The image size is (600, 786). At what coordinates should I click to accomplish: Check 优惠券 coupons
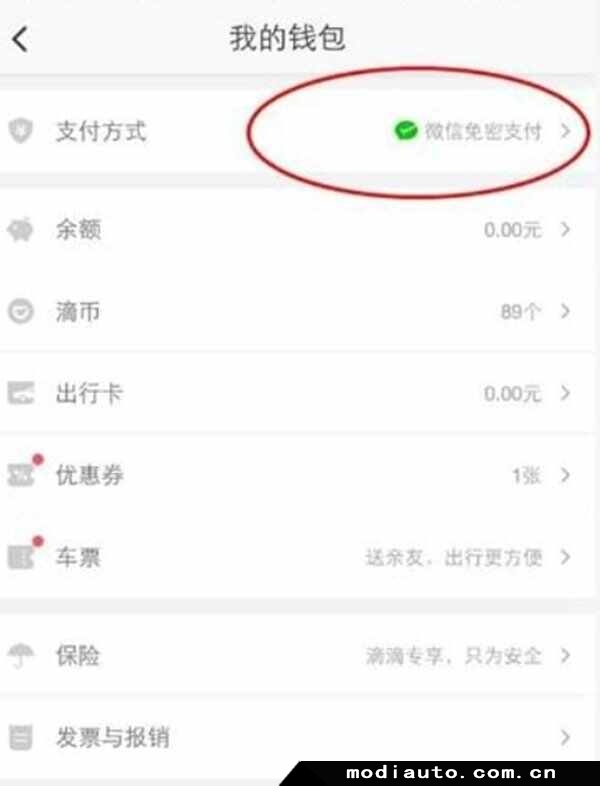pos(300,475)
